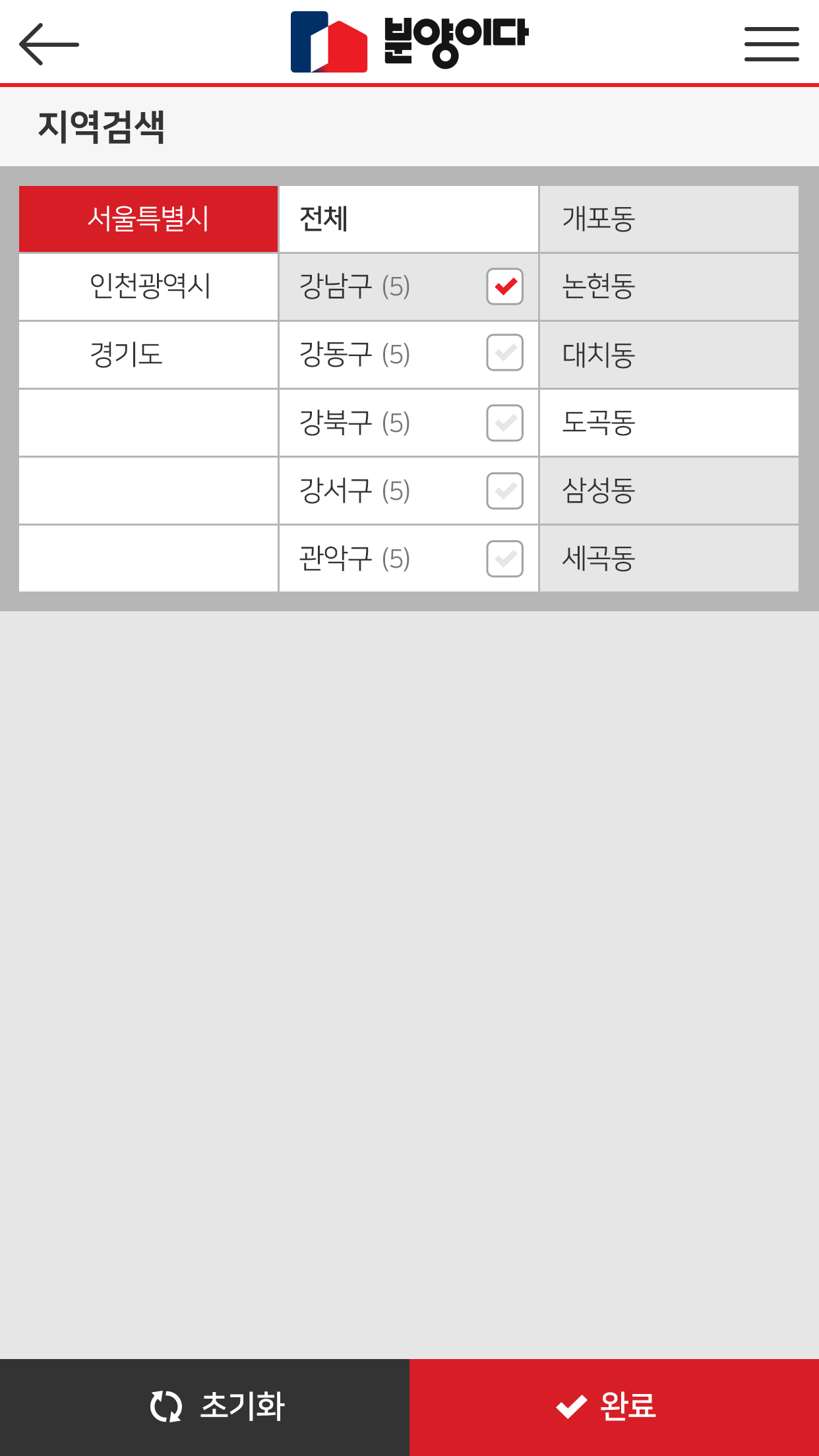Select 인천광역시 region
The width and height of the screenshot is (819, 1456).
point(148,287)
